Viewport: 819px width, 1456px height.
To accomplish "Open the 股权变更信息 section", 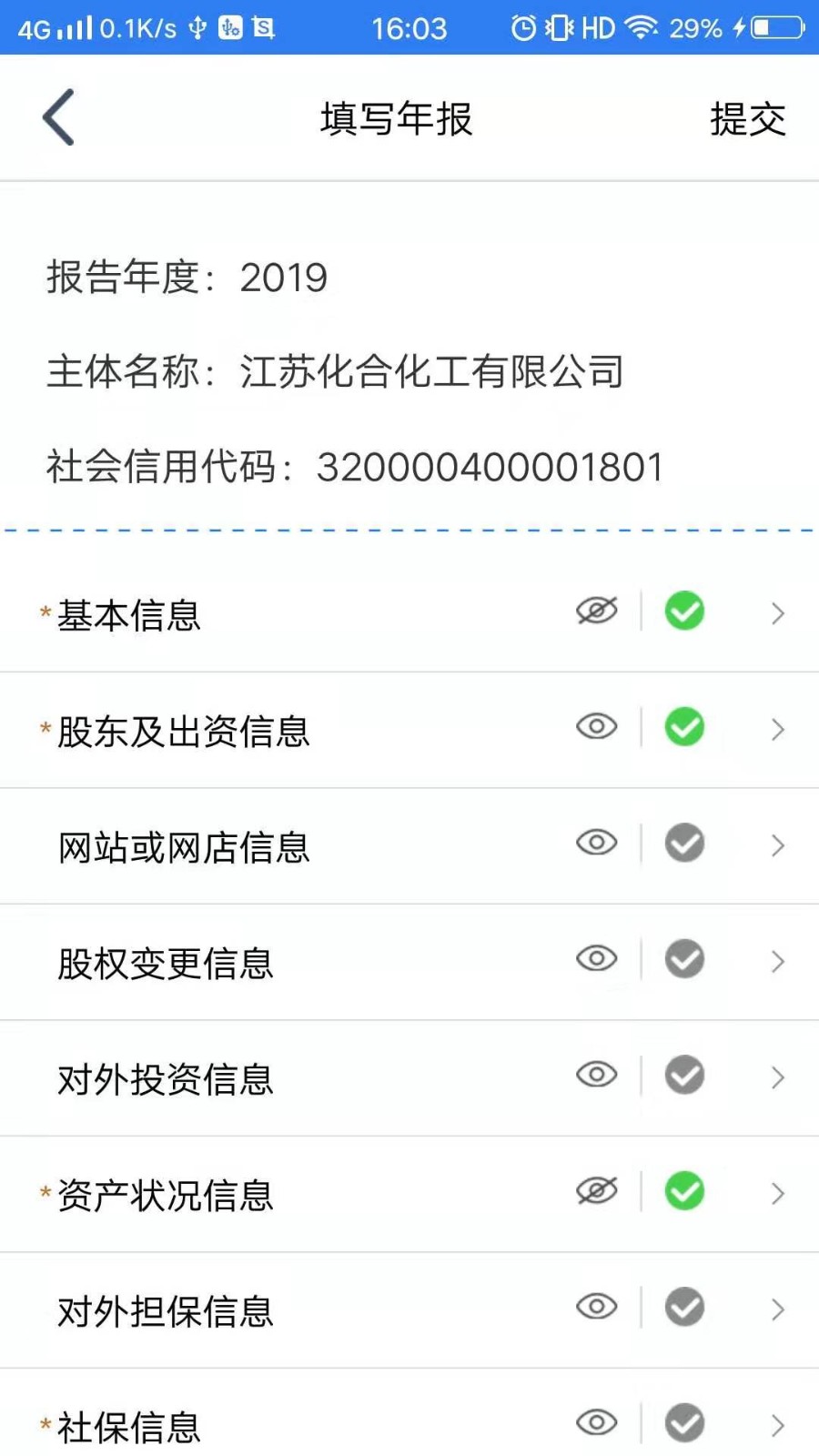I will tap(778, 961).
